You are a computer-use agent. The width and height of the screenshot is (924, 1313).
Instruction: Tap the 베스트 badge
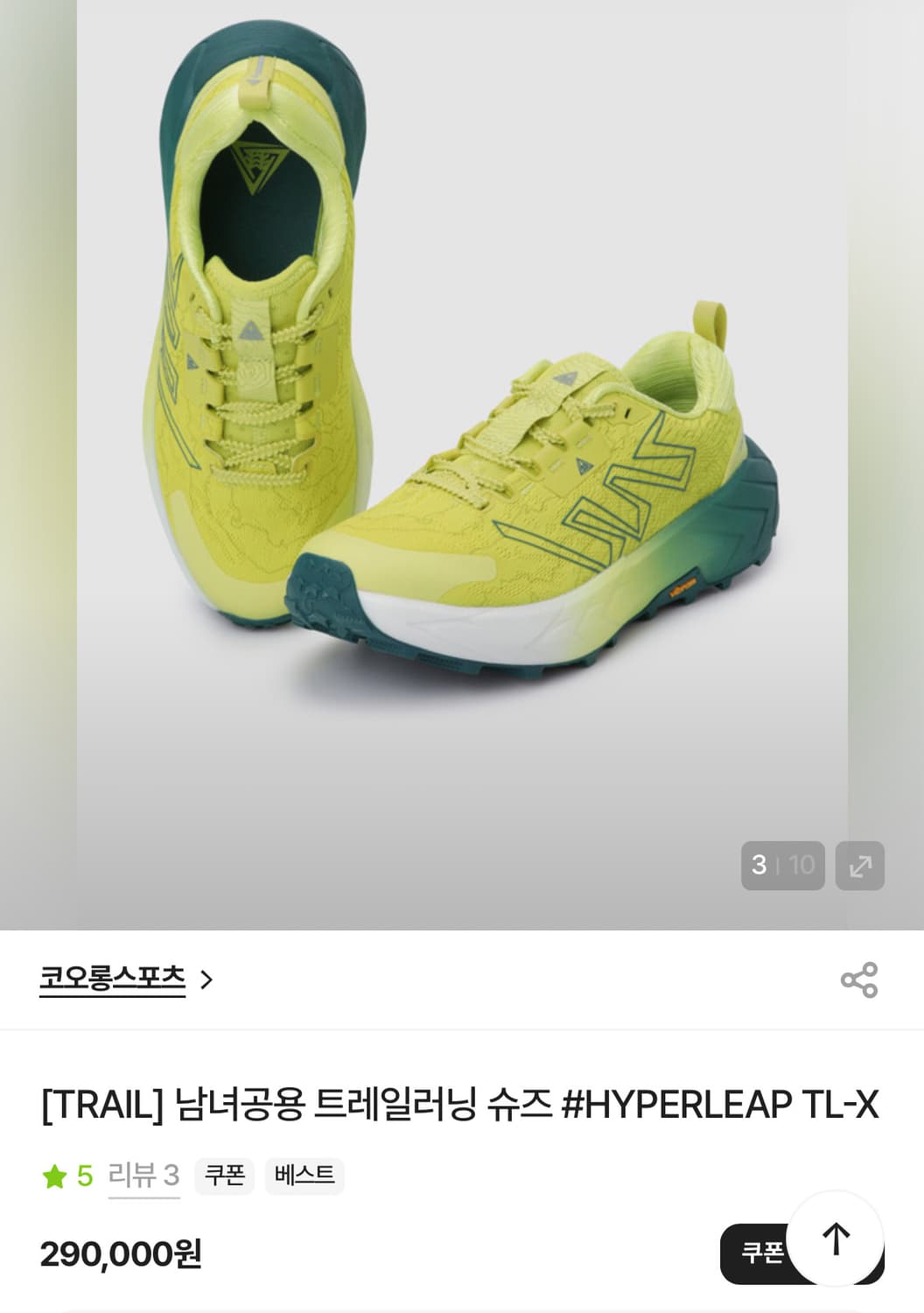[304, 1176]
